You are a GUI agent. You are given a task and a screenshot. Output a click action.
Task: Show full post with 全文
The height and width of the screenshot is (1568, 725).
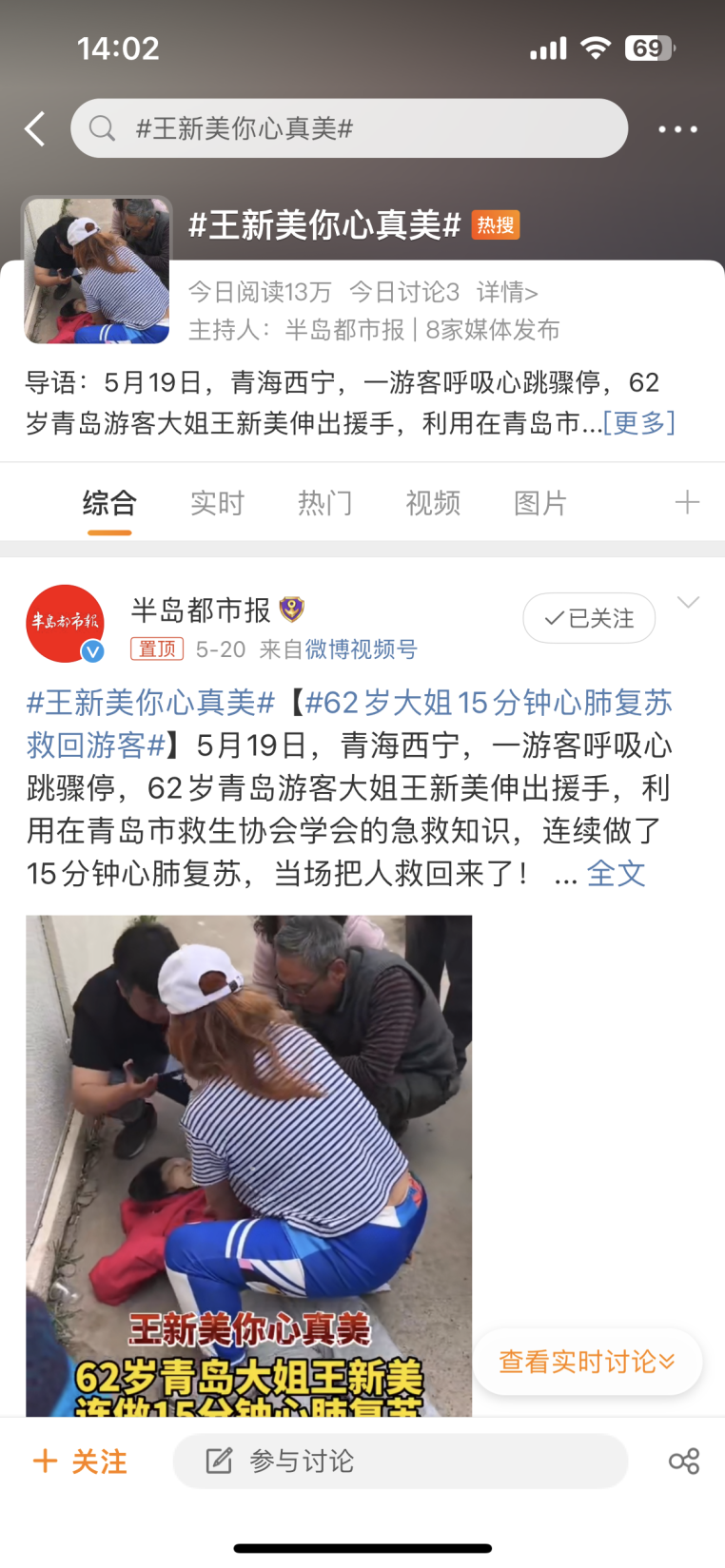616,874
